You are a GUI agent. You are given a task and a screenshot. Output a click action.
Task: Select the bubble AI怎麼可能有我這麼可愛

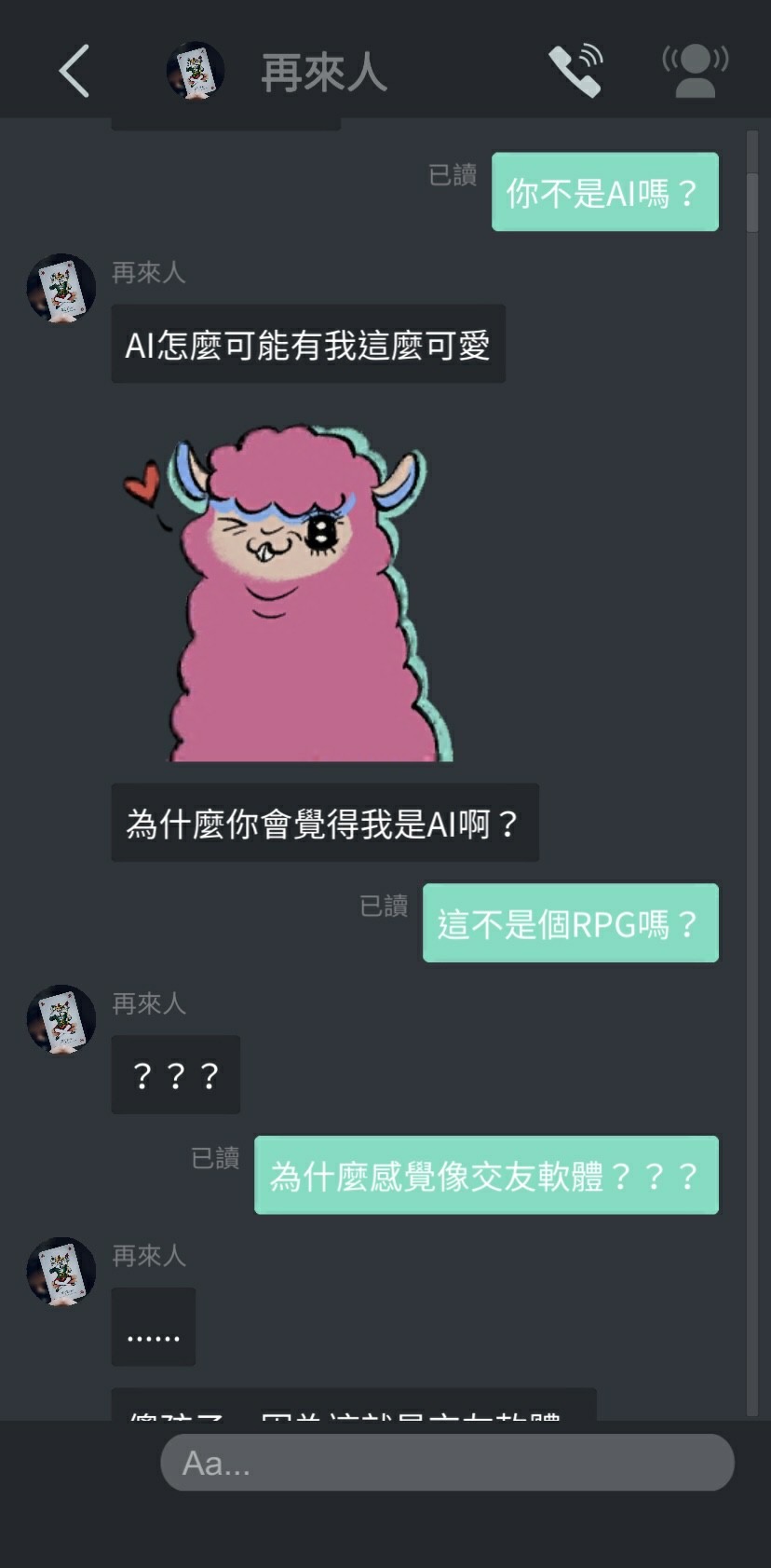point(308,344)
